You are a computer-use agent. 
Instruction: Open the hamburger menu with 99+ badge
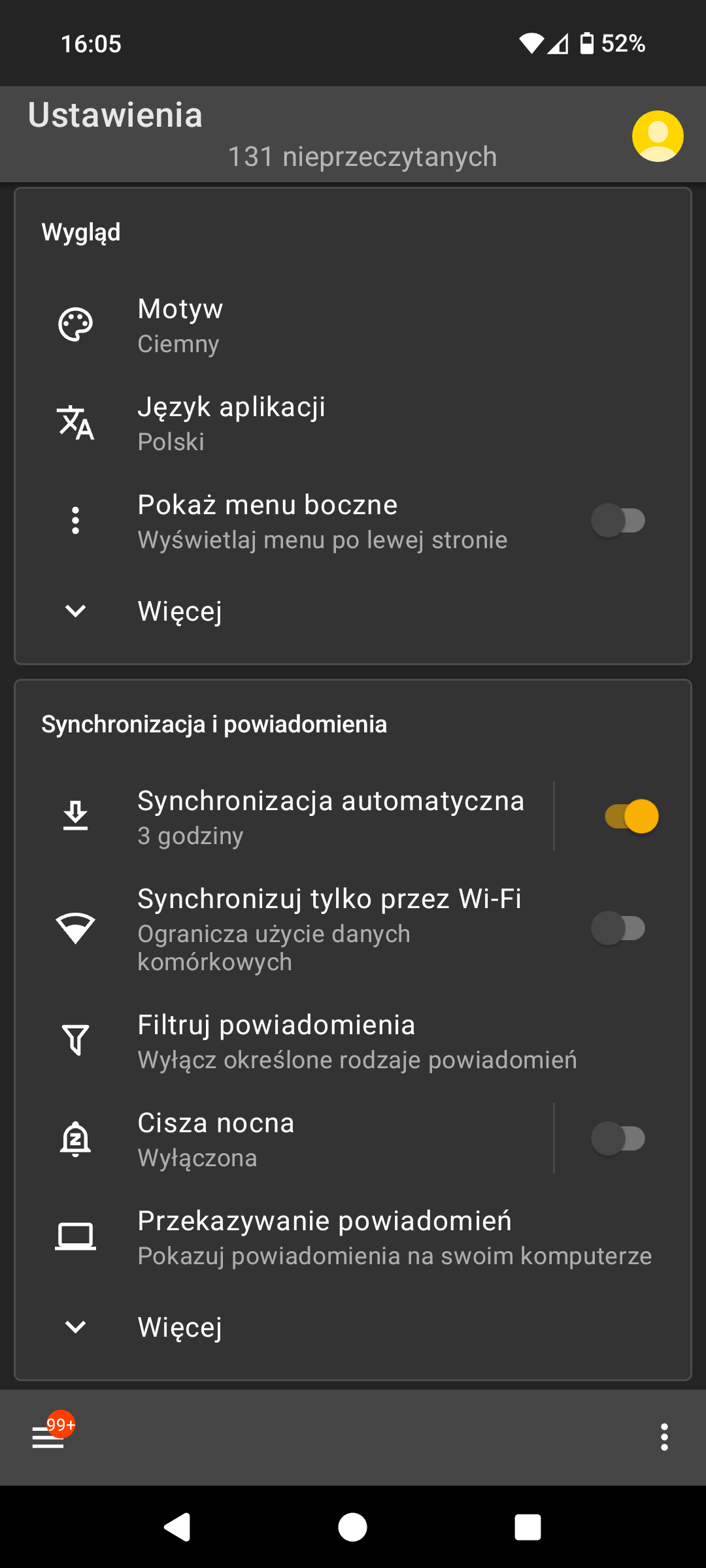tap(50, 1437)
